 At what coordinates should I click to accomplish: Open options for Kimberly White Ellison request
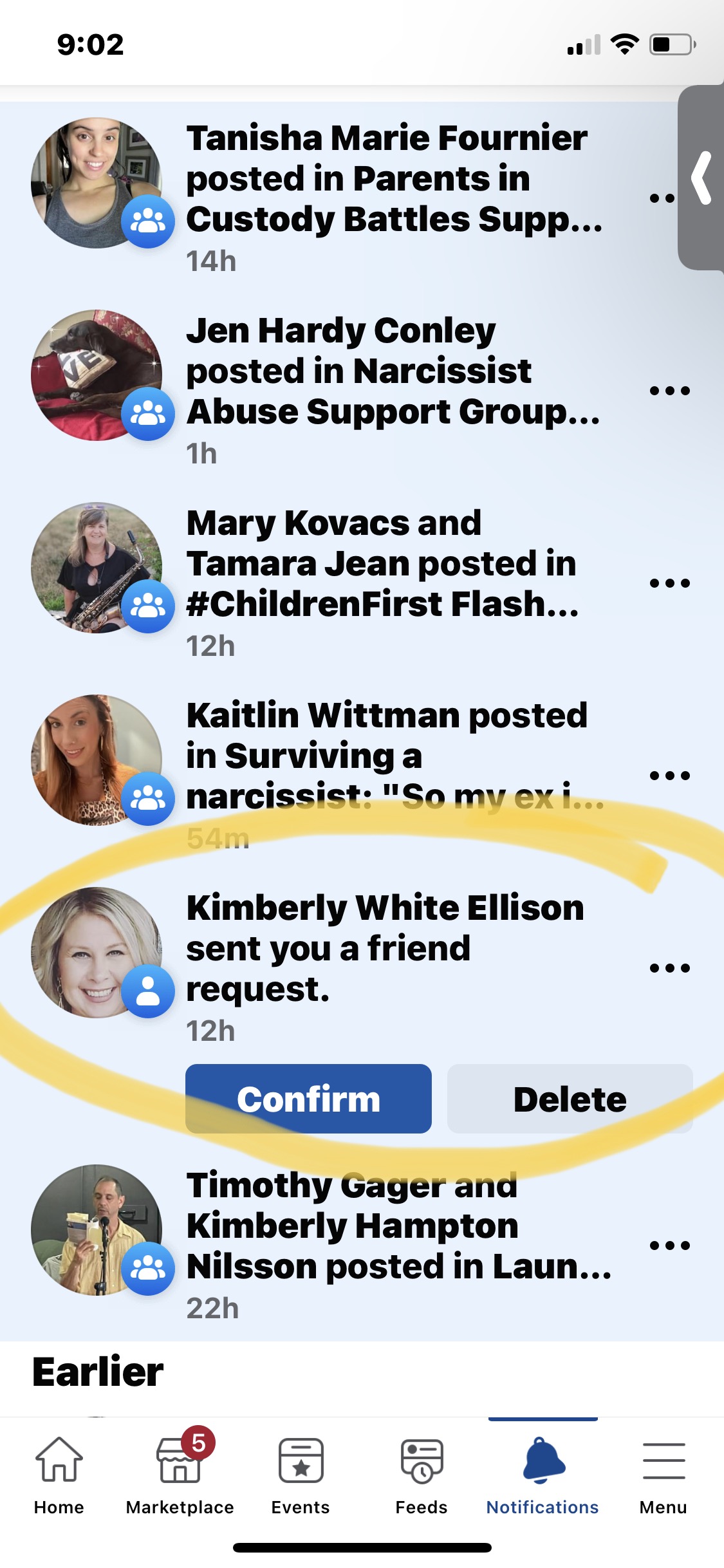pyautogui.click(x=669, y=967)
